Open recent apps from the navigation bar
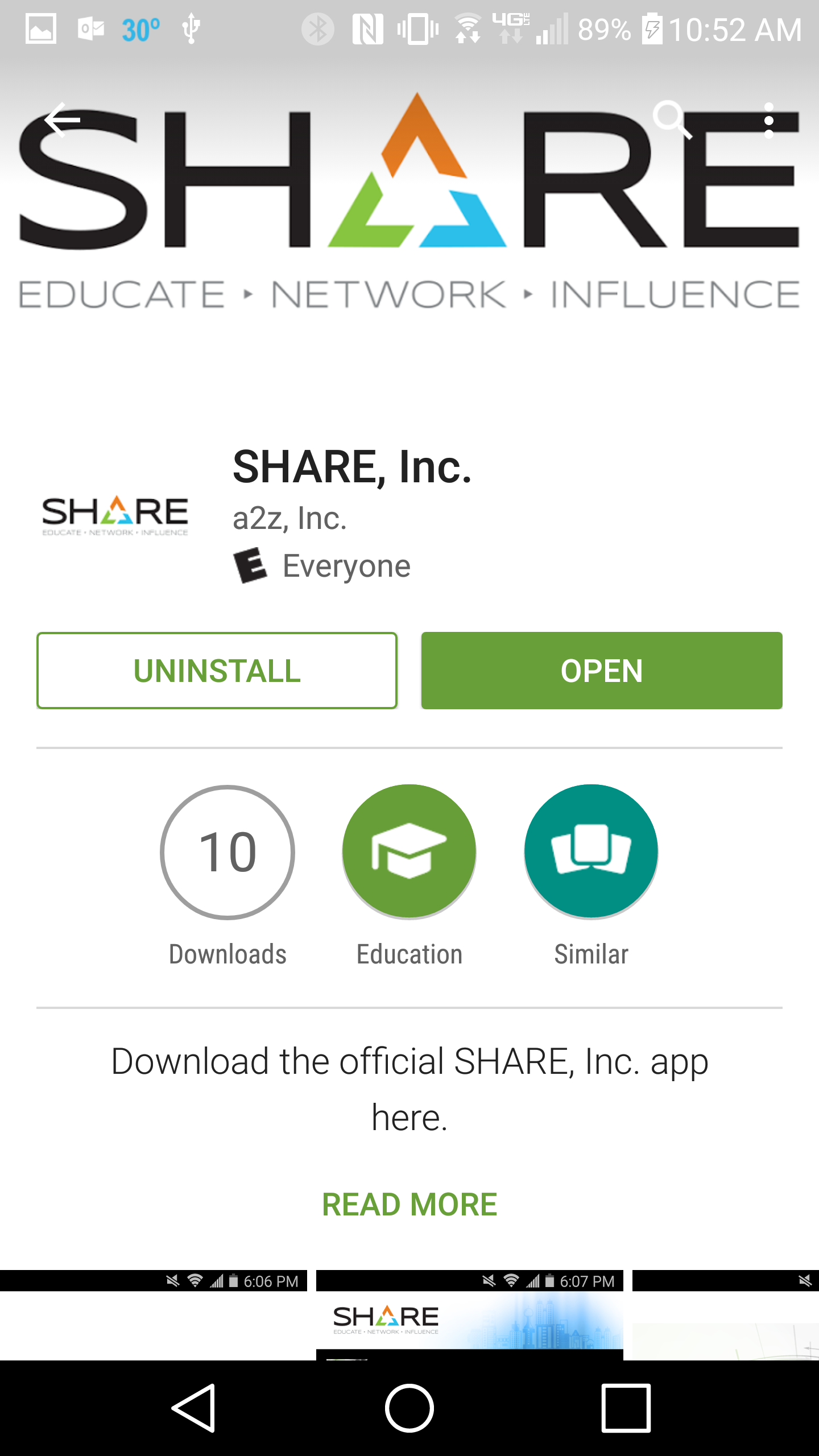The height and width of the screenshot is (1456, 819). click(x=626, y=1408)
